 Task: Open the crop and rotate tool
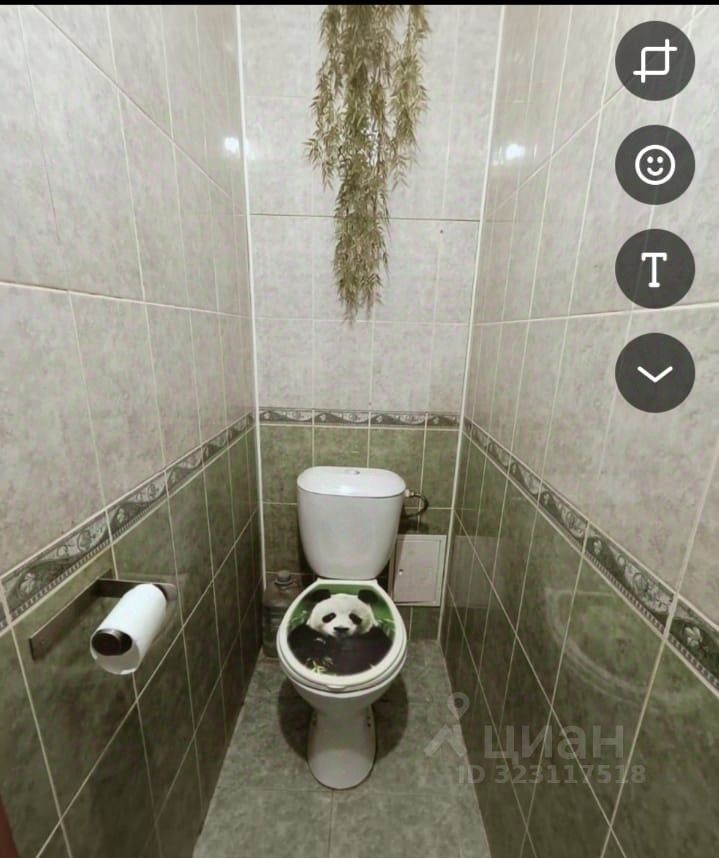click(x=654, y=61)
